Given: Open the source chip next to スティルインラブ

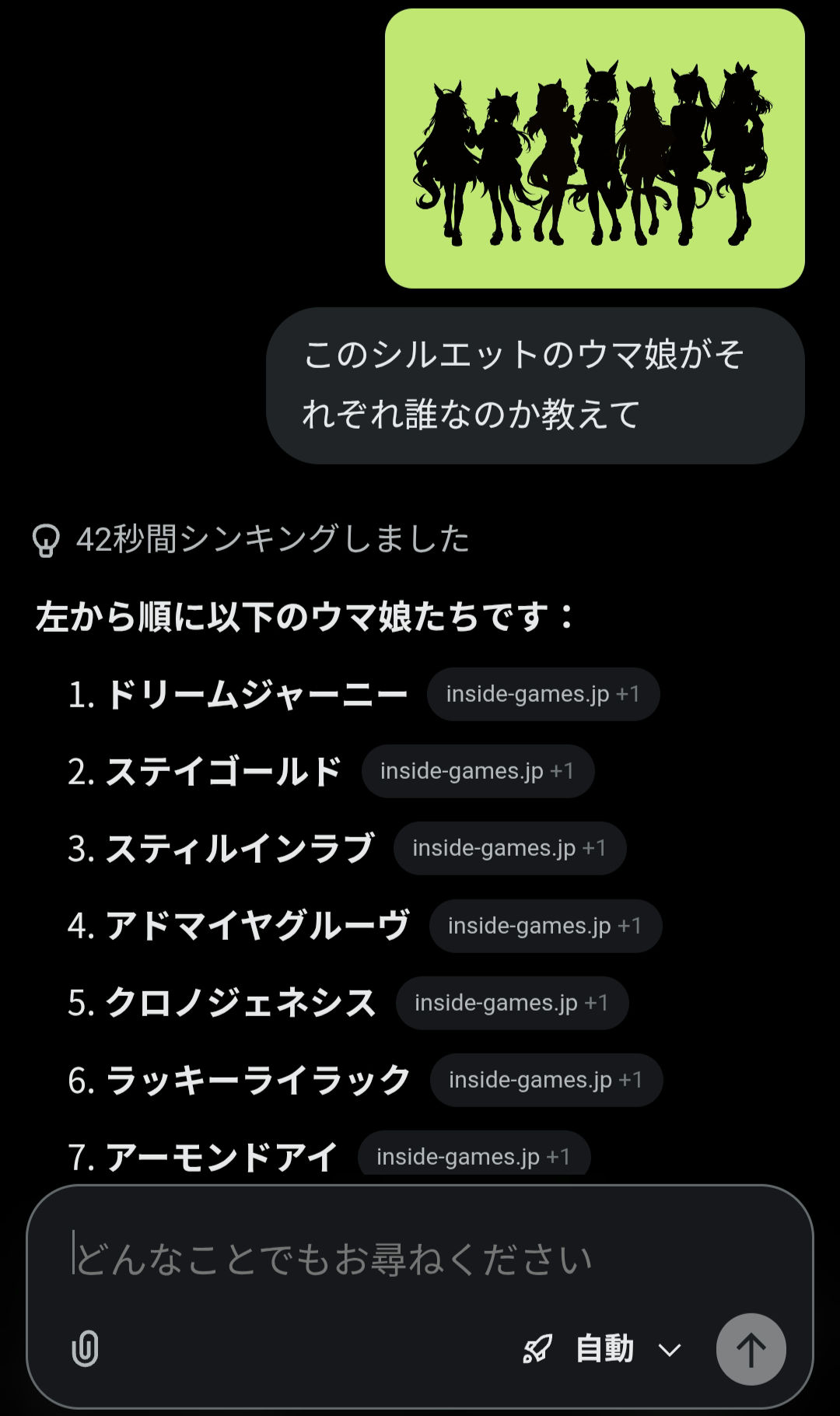Looking at the screenshot, I should [x=509, y=847].
